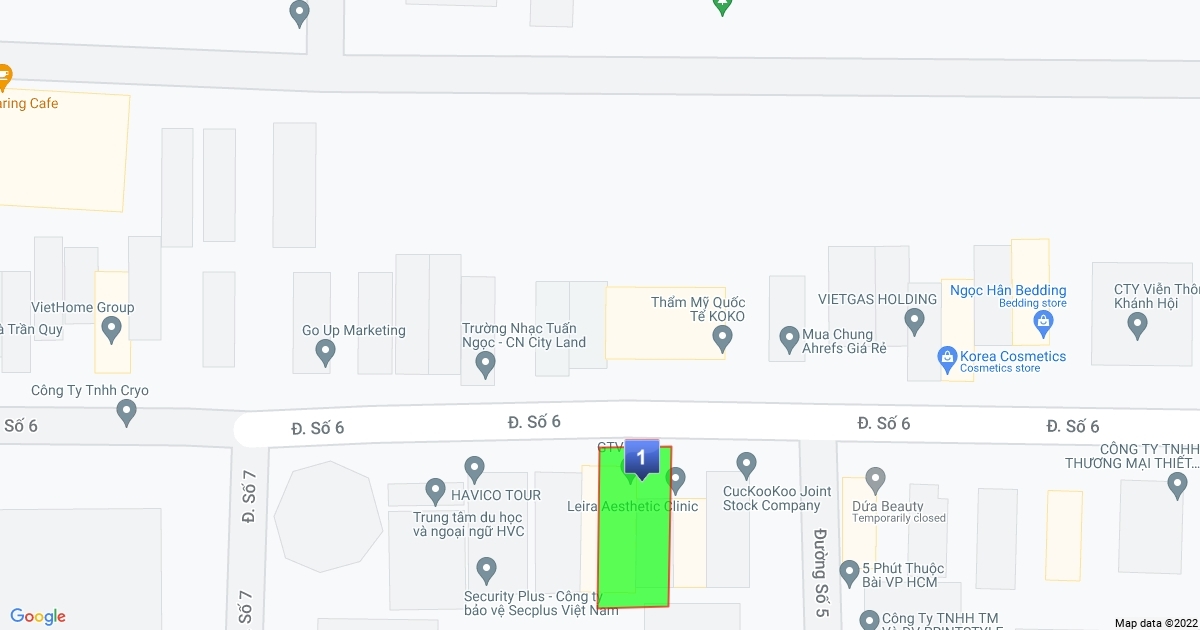Tap the Ngọc Hân Bedding store marker
This screenshot has width=1200, height=630.
pyautogui.click(x=1044, y=321)
